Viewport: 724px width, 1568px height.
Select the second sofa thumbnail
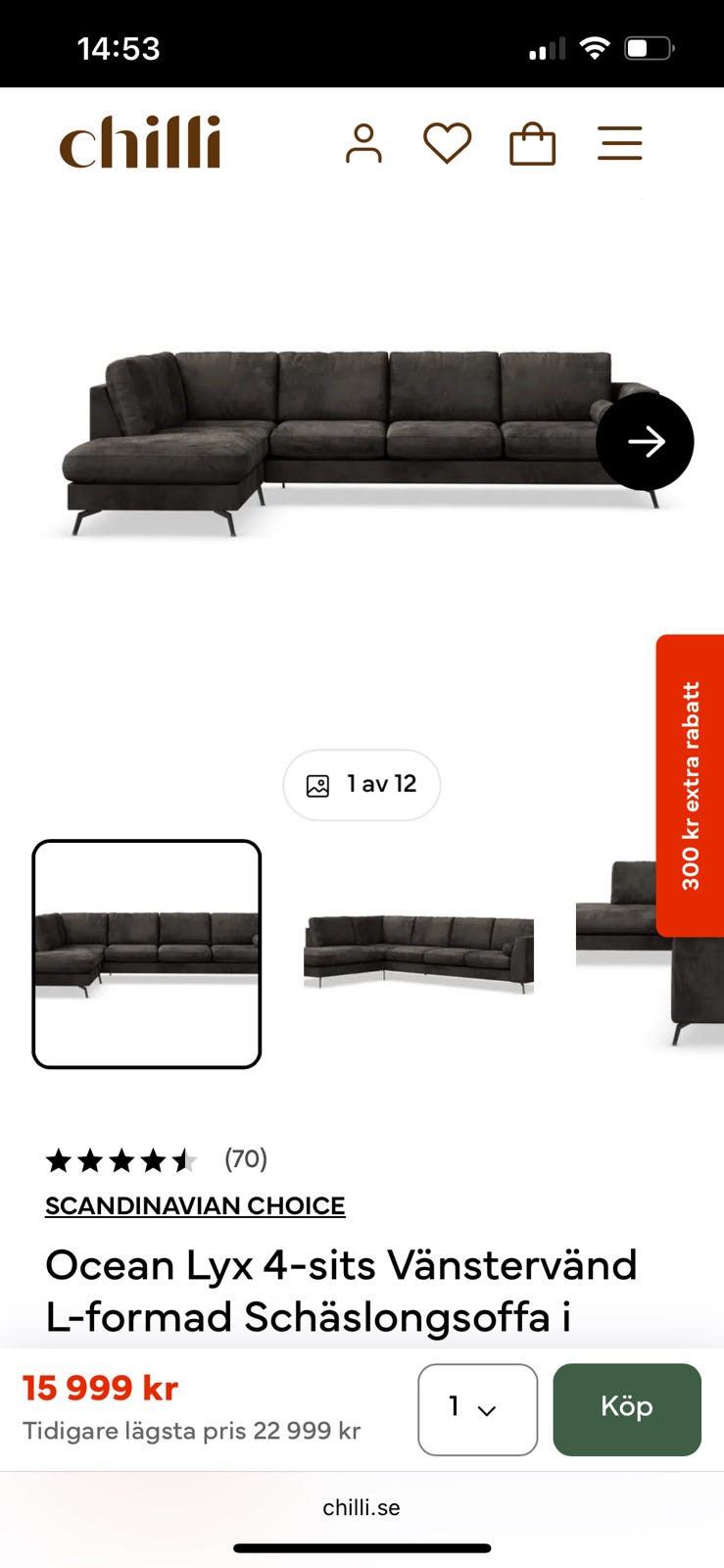click(419, 954)
